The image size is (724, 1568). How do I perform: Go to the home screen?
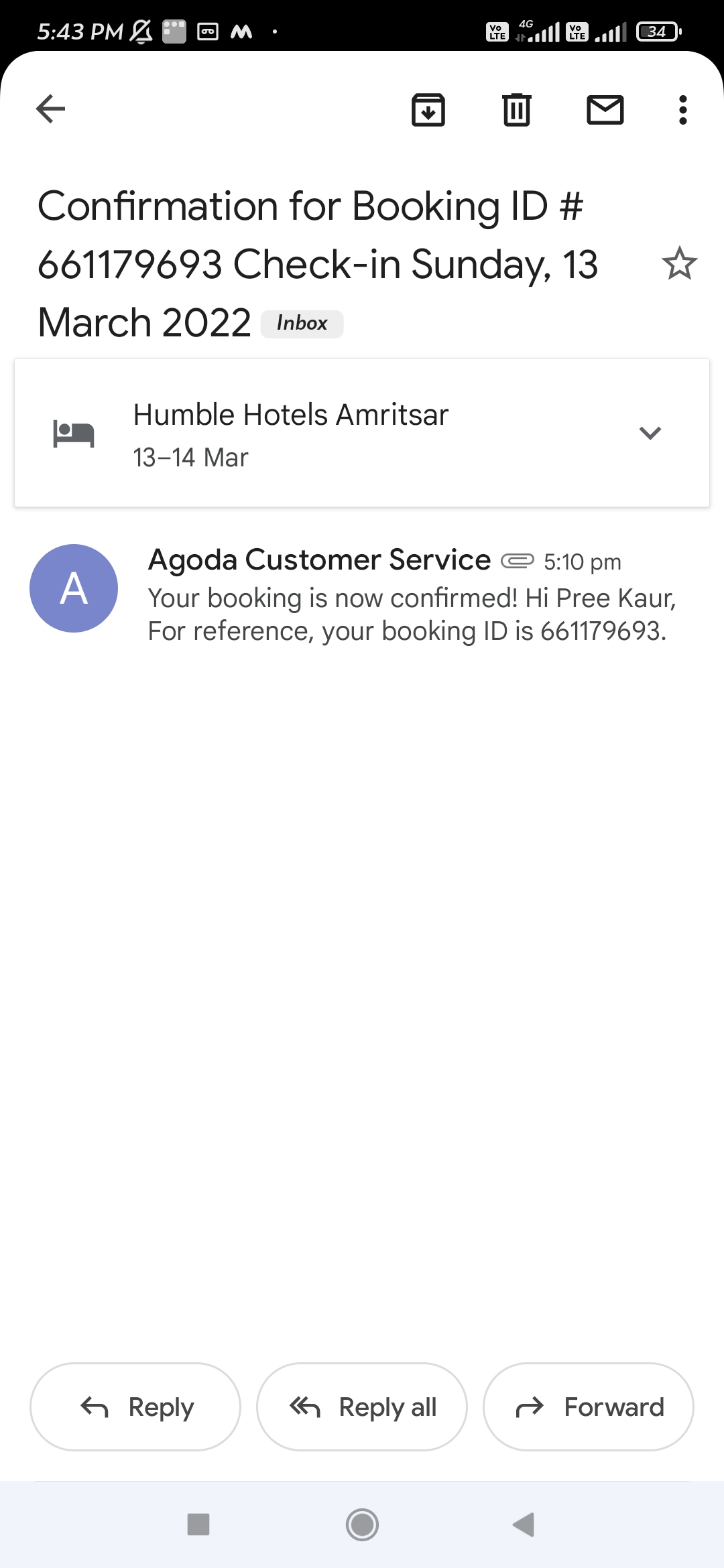362,1524
